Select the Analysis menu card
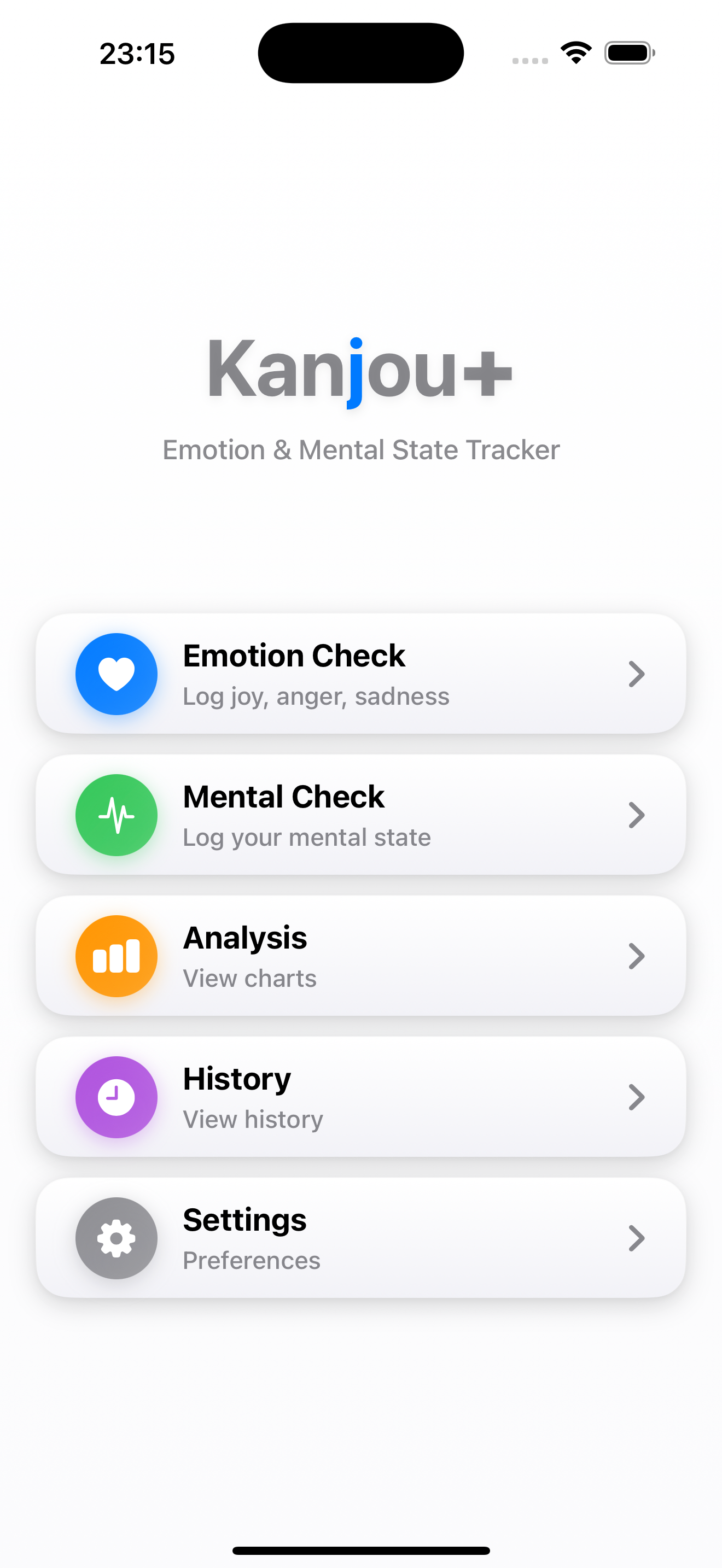This screenshot has width=722, height=1568. pos(361,956)
